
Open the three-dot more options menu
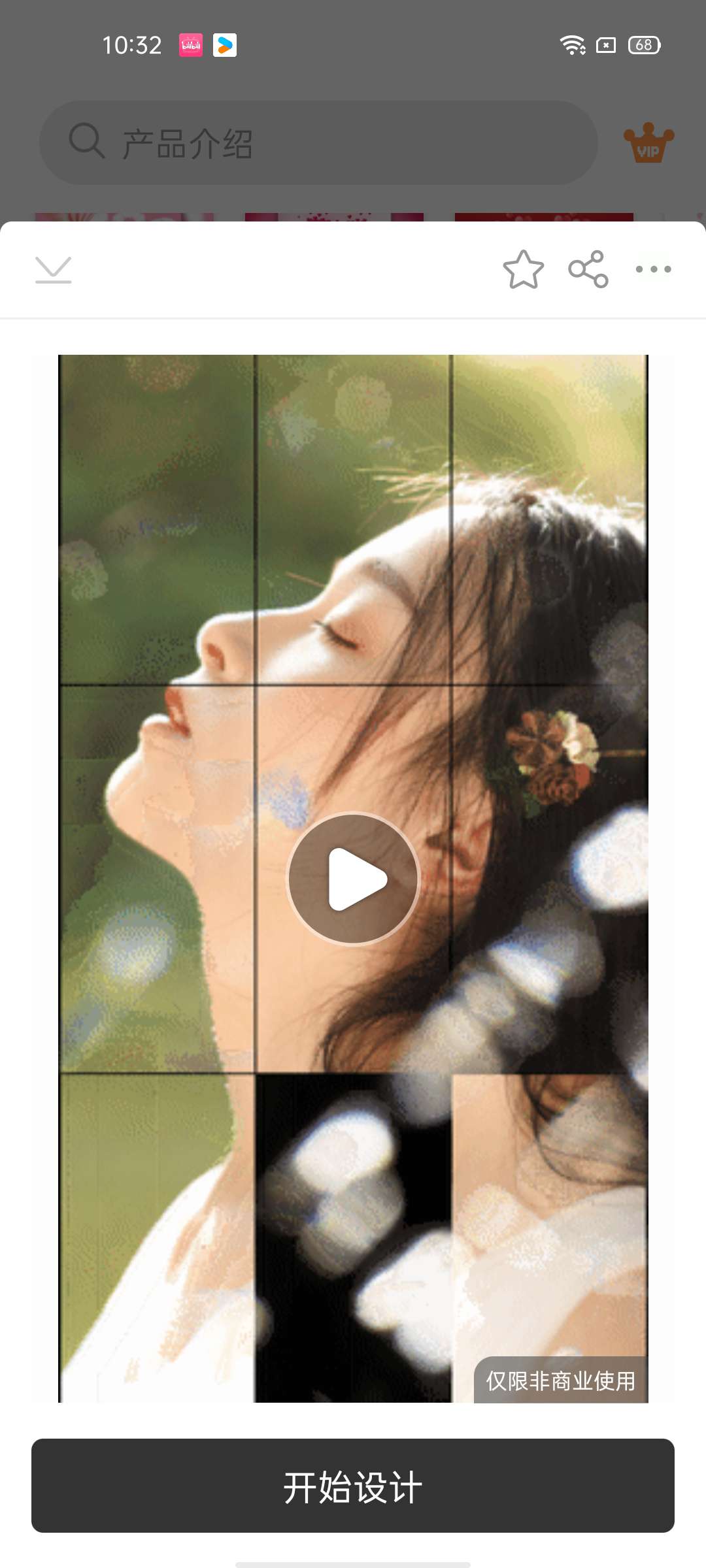click(653, 269)
